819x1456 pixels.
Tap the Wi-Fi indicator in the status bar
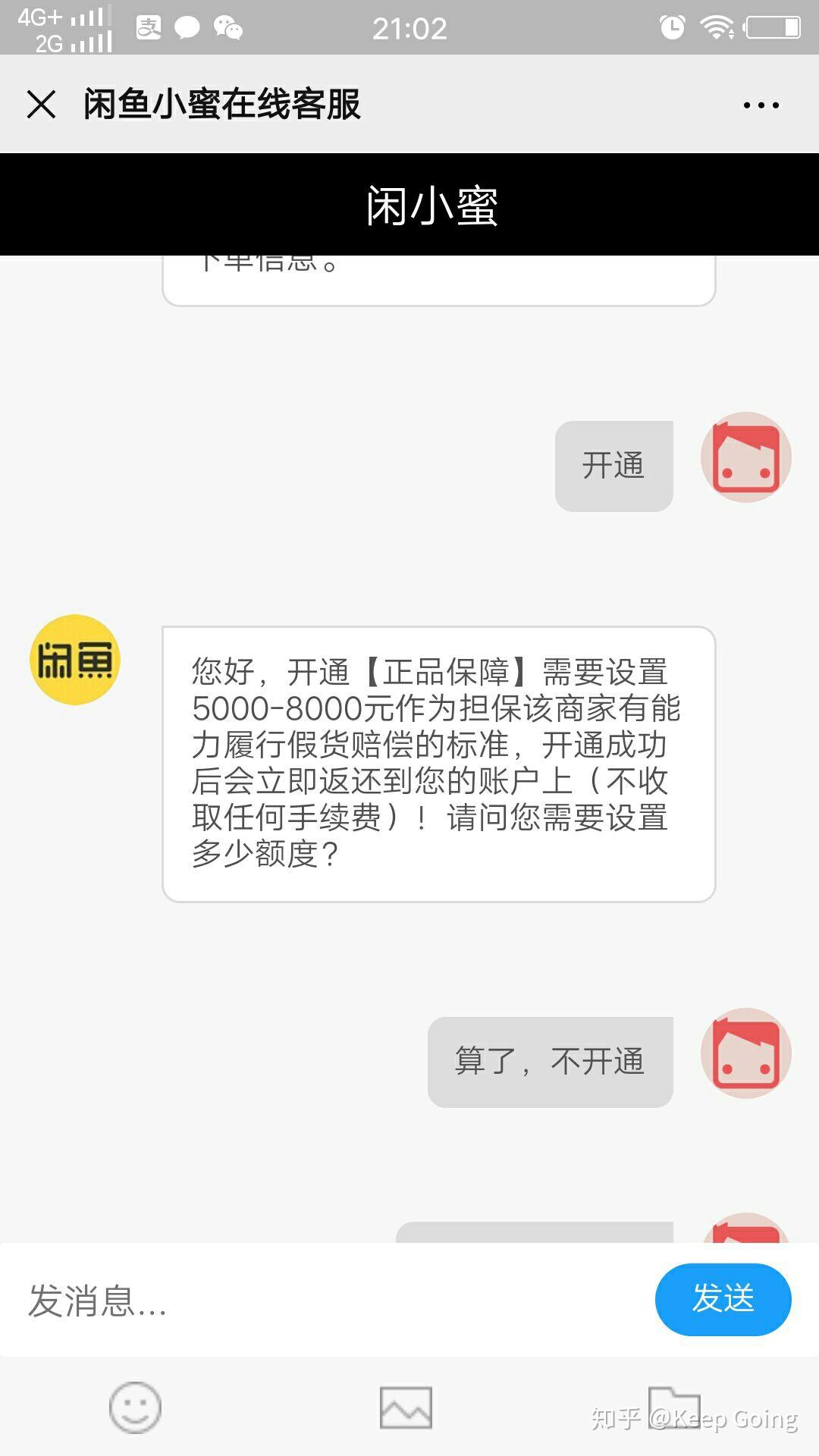coord(717,25)
